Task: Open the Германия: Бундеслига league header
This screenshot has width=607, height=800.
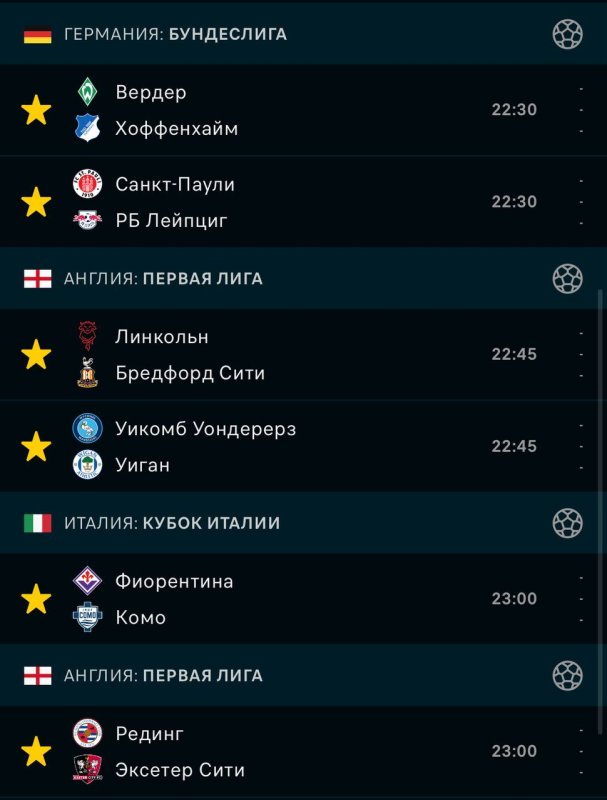Action: [x=175, y=34]
